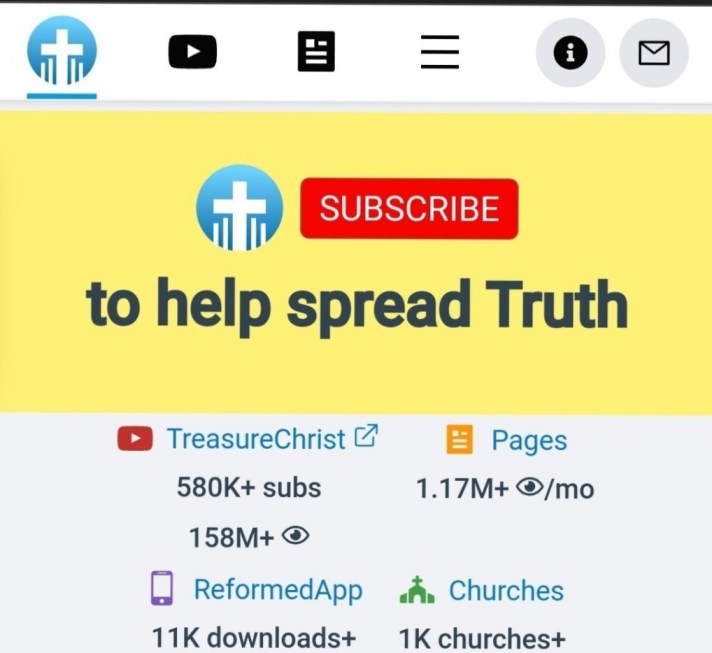Open the Churches link
Image resolution: width=712 pixels, height=653 pixels.
(505, 591)
